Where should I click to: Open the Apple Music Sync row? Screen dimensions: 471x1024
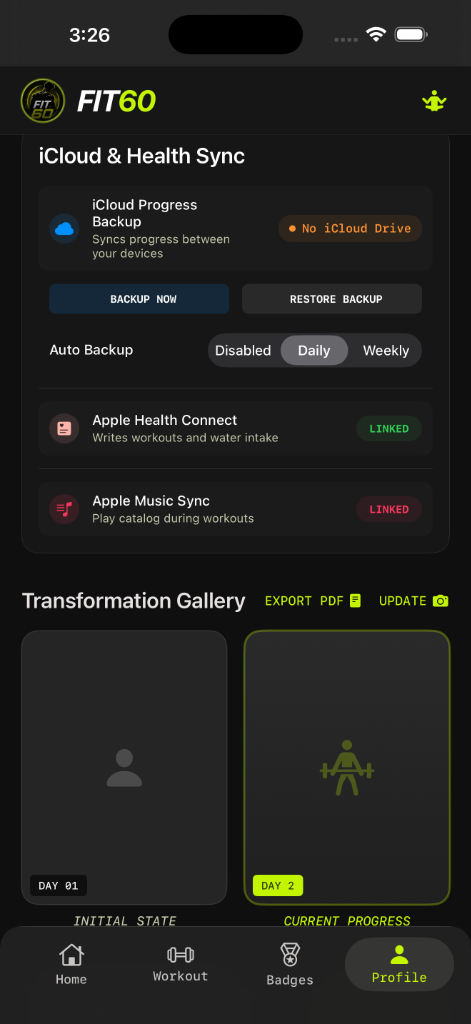(235, 509)
